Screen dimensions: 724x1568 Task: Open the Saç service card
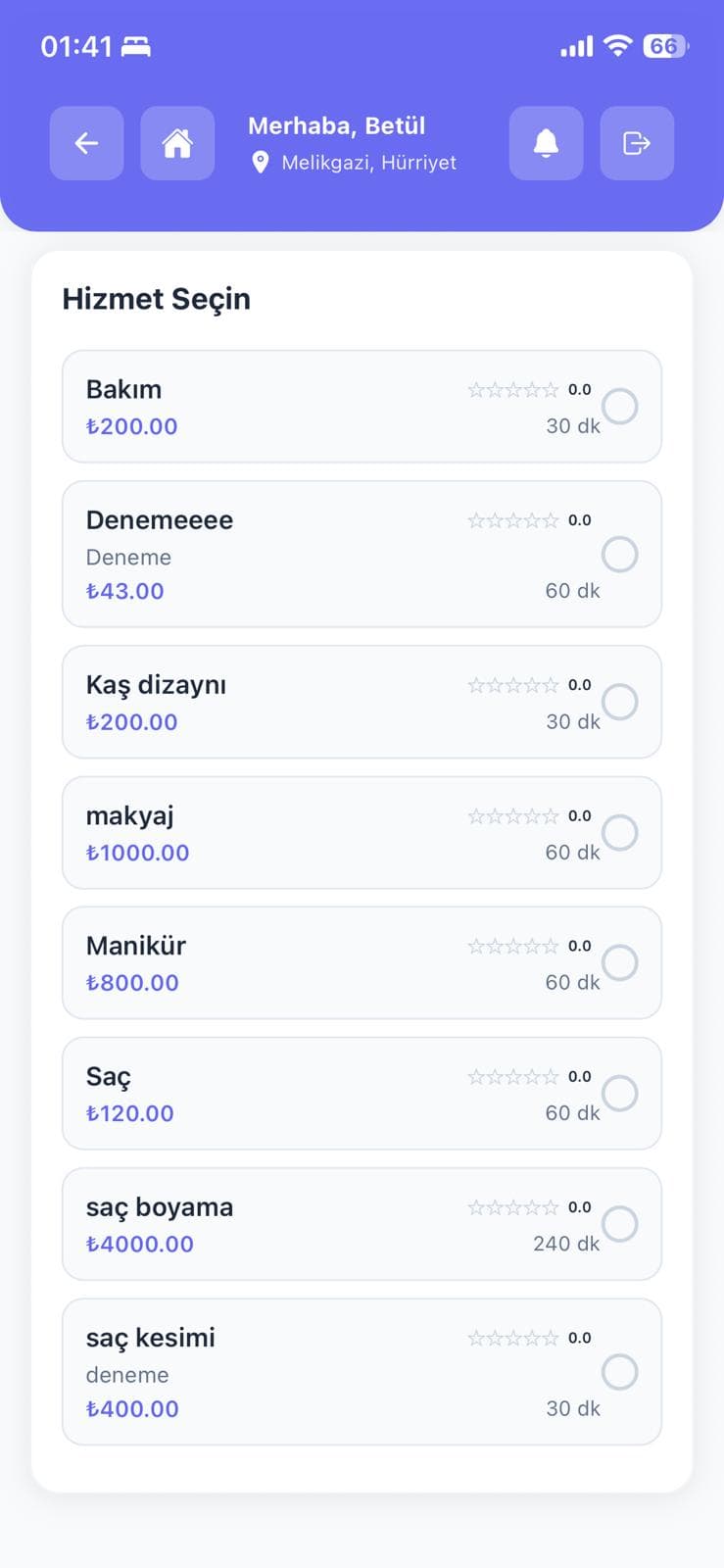(x=362, y=1093)
